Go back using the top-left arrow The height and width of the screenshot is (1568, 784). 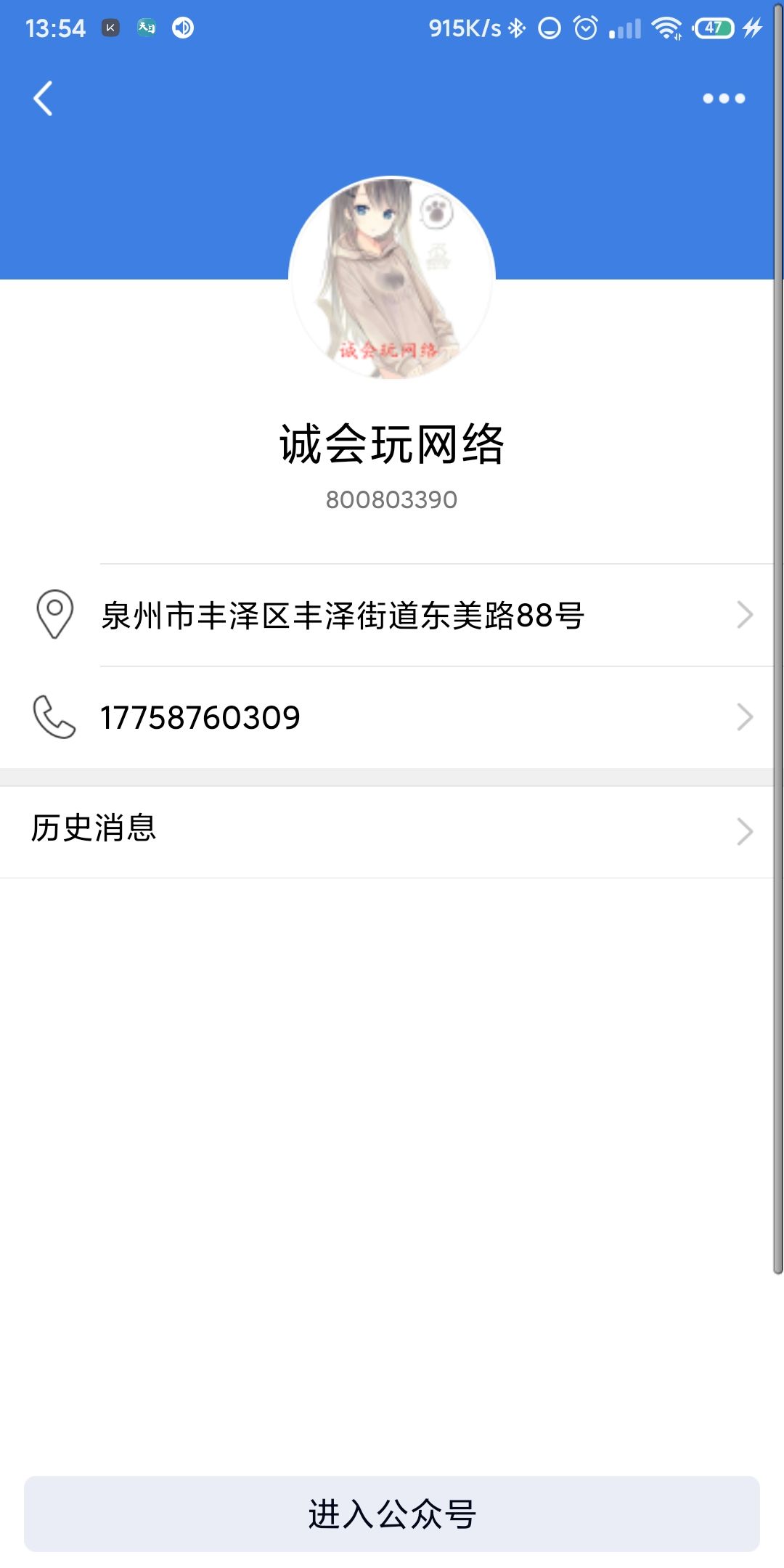44,98
